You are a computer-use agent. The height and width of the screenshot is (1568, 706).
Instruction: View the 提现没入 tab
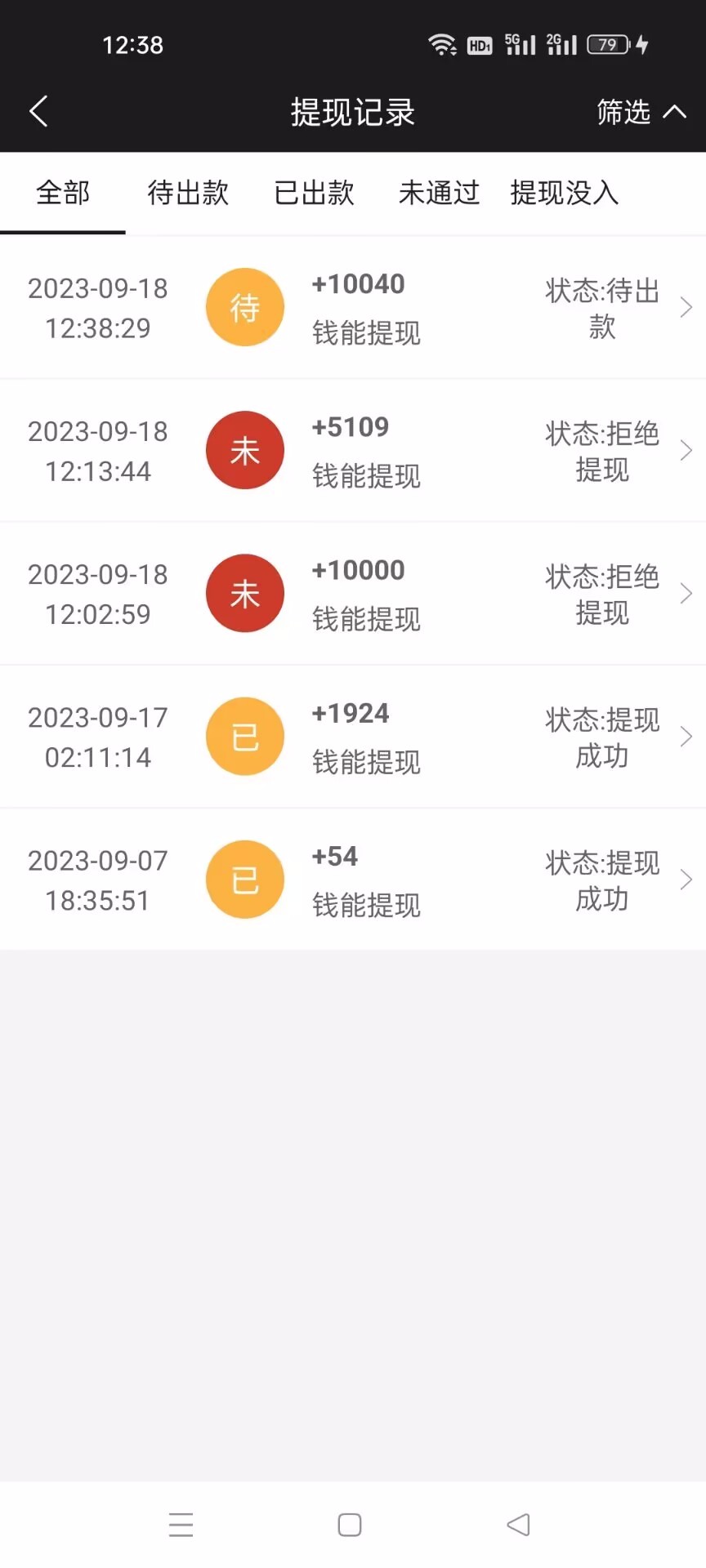[x=564, y=194]
